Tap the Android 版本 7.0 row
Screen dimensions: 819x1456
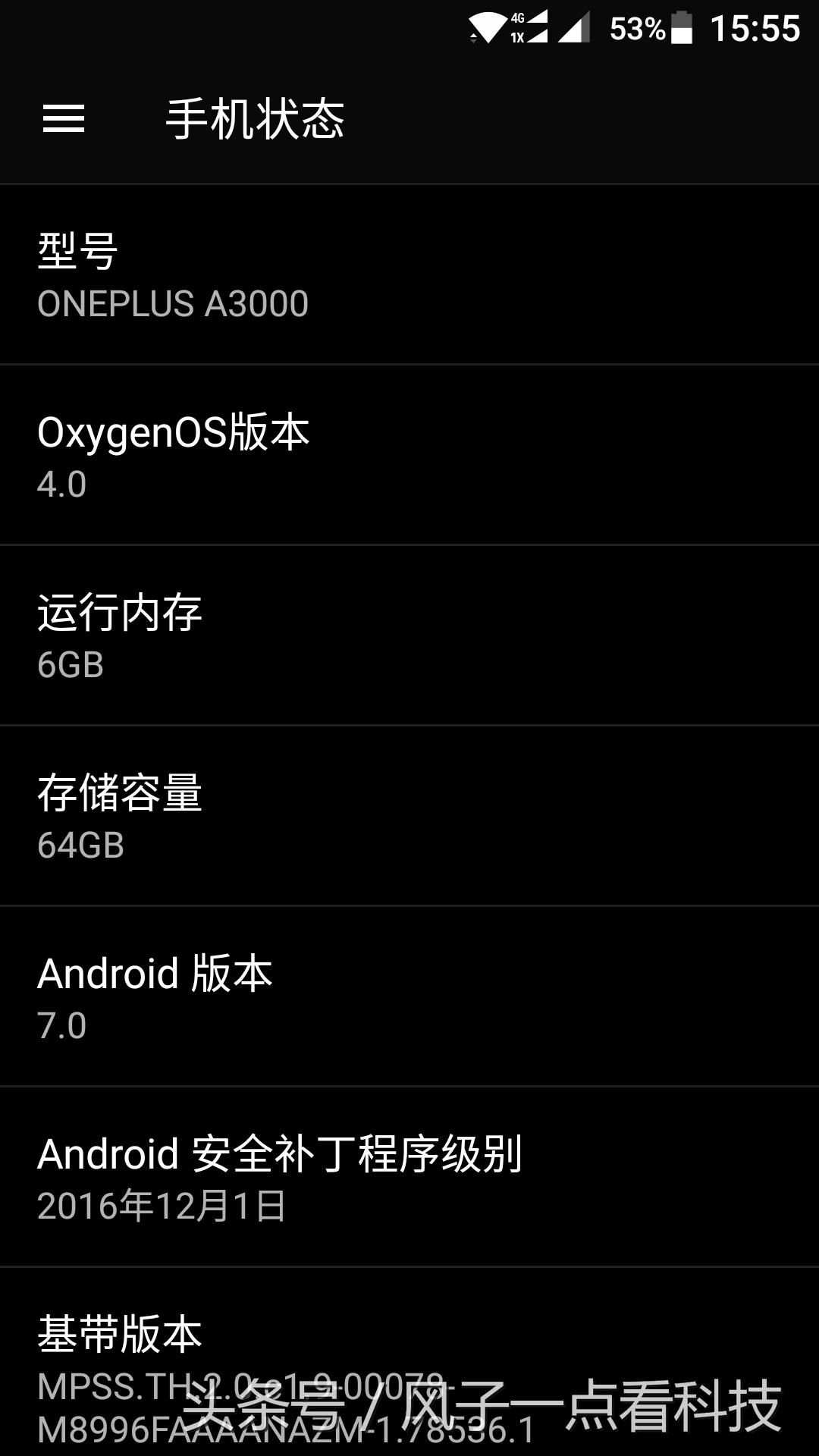(x=409, y=996)
